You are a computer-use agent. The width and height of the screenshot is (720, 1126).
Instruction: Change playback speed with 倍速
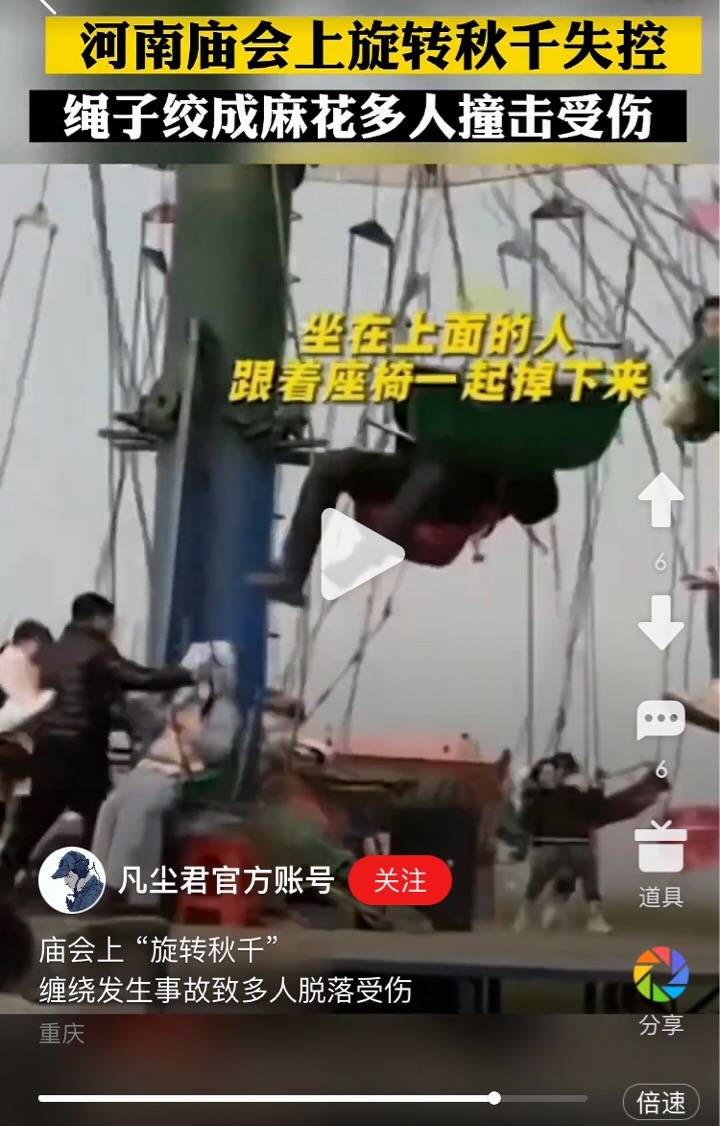tap(661, 1102)
